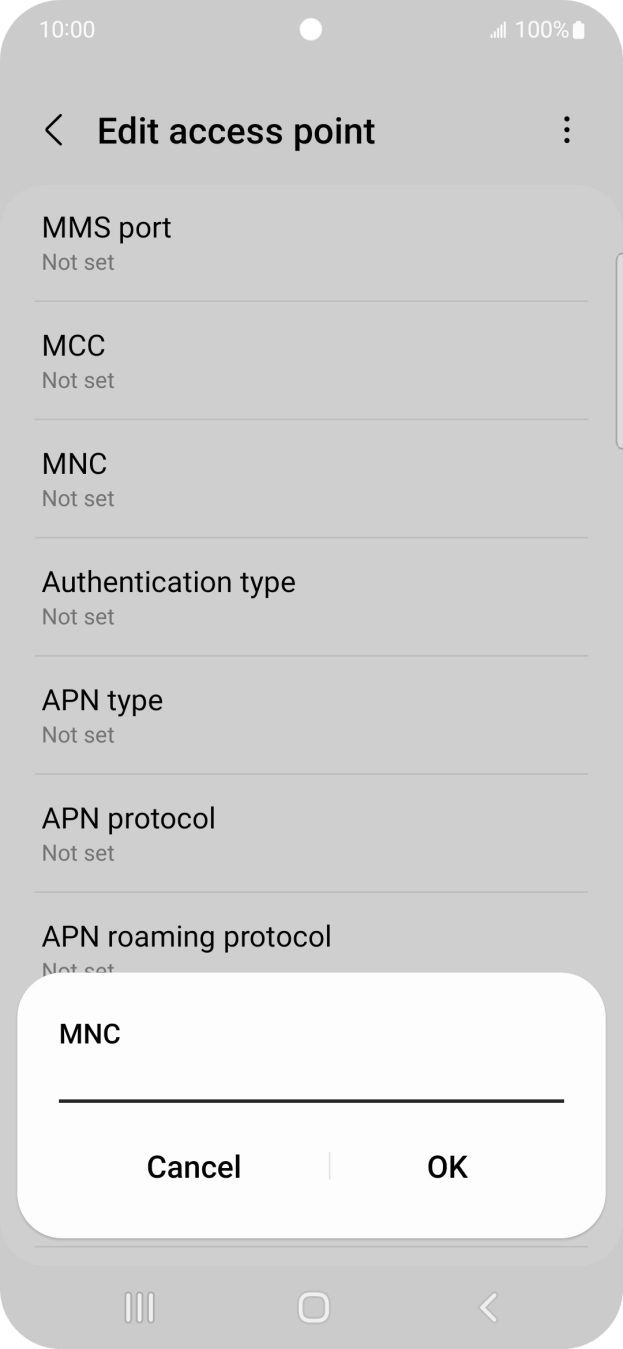Viewport: 623px width, 1349px height.
Task: Open the APN protocol setting
Action: pos(311,833)
